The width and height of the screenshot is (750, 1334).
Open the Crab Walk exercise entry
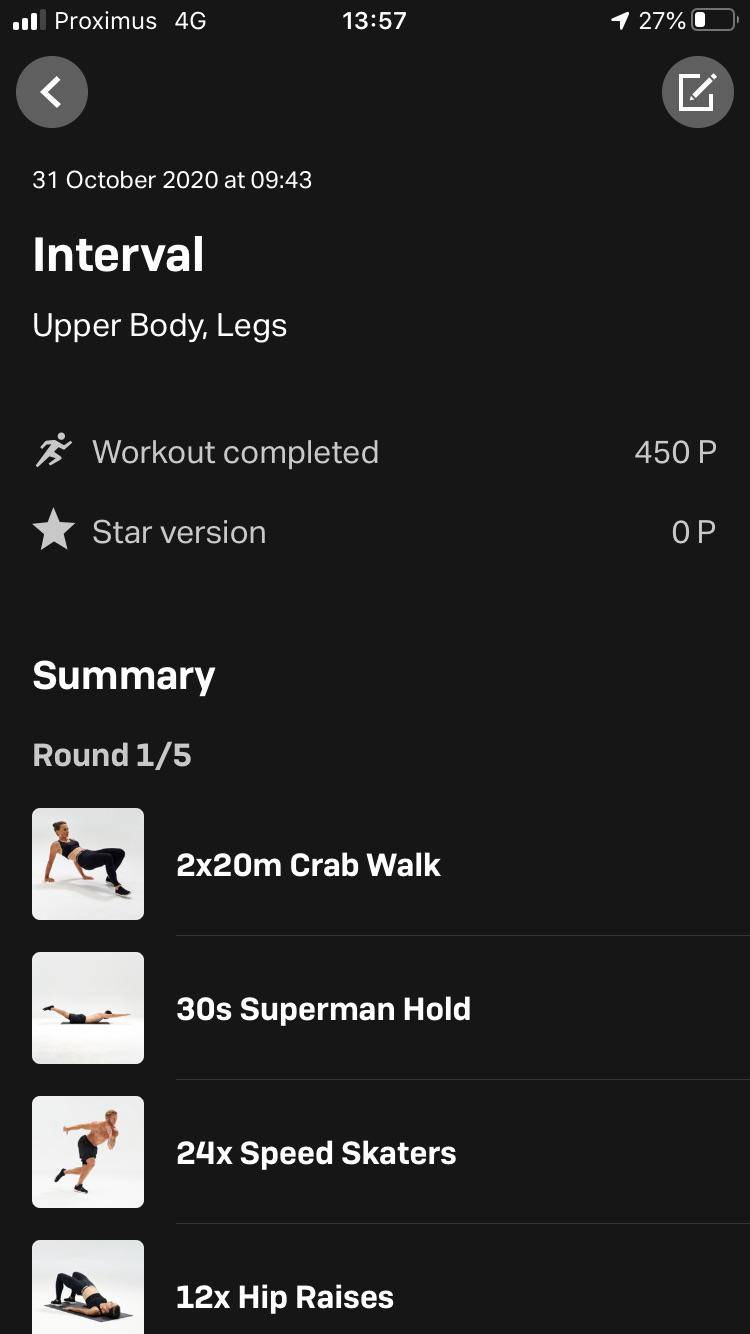(308, 864)
